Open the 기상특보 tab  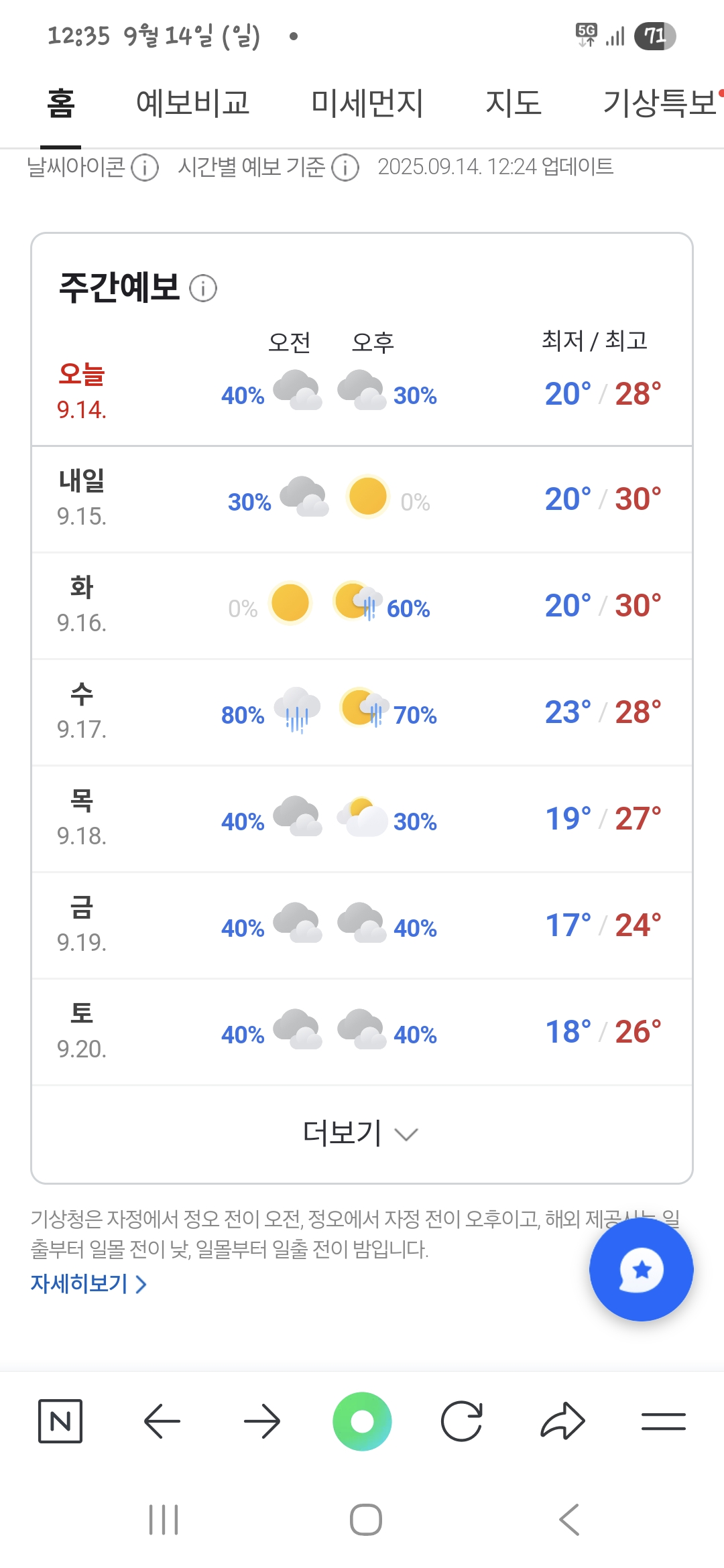pos(660,103)
